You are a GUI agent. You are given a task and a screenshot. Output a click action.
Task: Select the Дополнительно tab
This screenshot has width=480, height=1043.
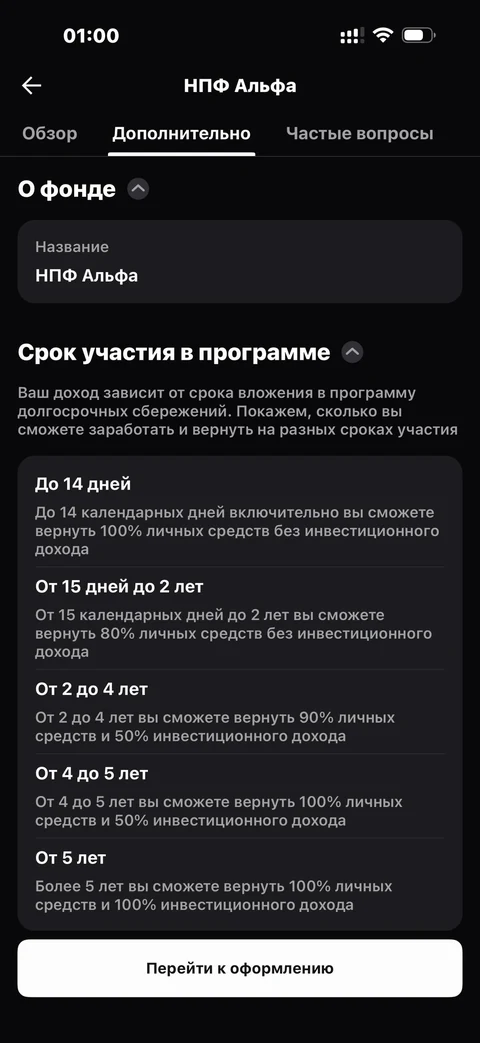[x=181, y=134]
